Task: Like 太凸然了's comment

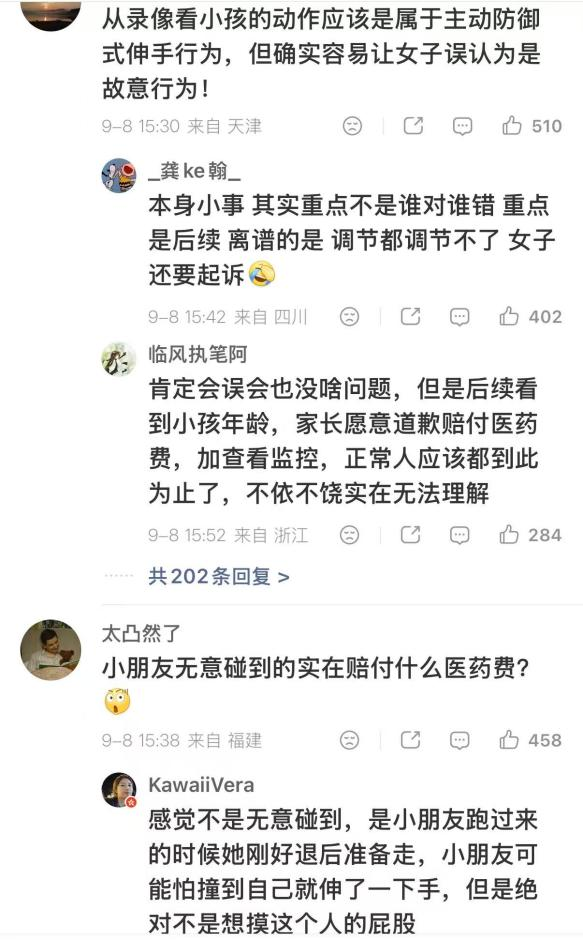Action: click(x=530, y=740)
